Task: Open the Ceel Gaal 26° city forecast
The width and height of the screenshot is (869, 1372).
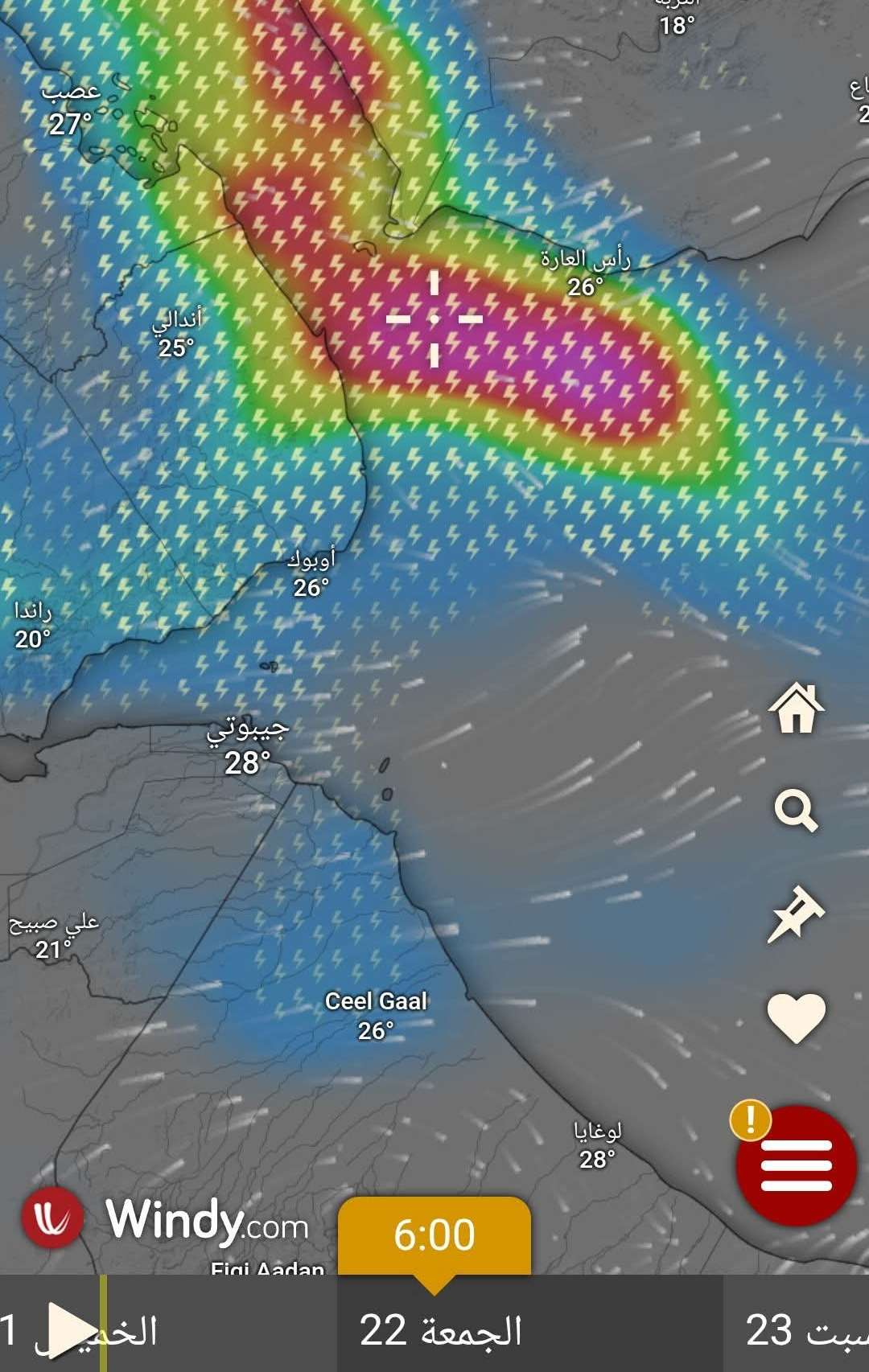Action: point(376,1015)
